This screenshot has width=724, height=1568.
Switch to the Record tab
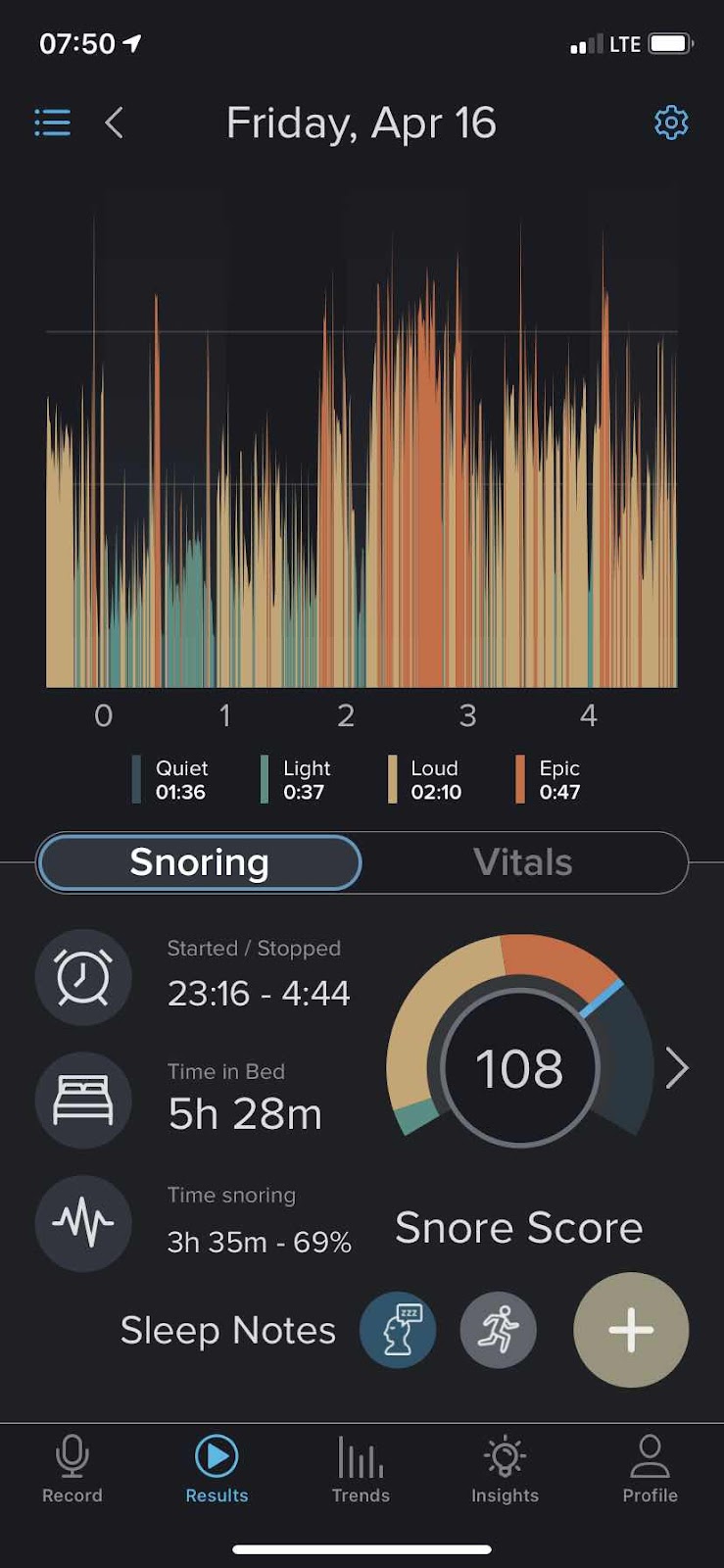click(x=72, y=1469)
